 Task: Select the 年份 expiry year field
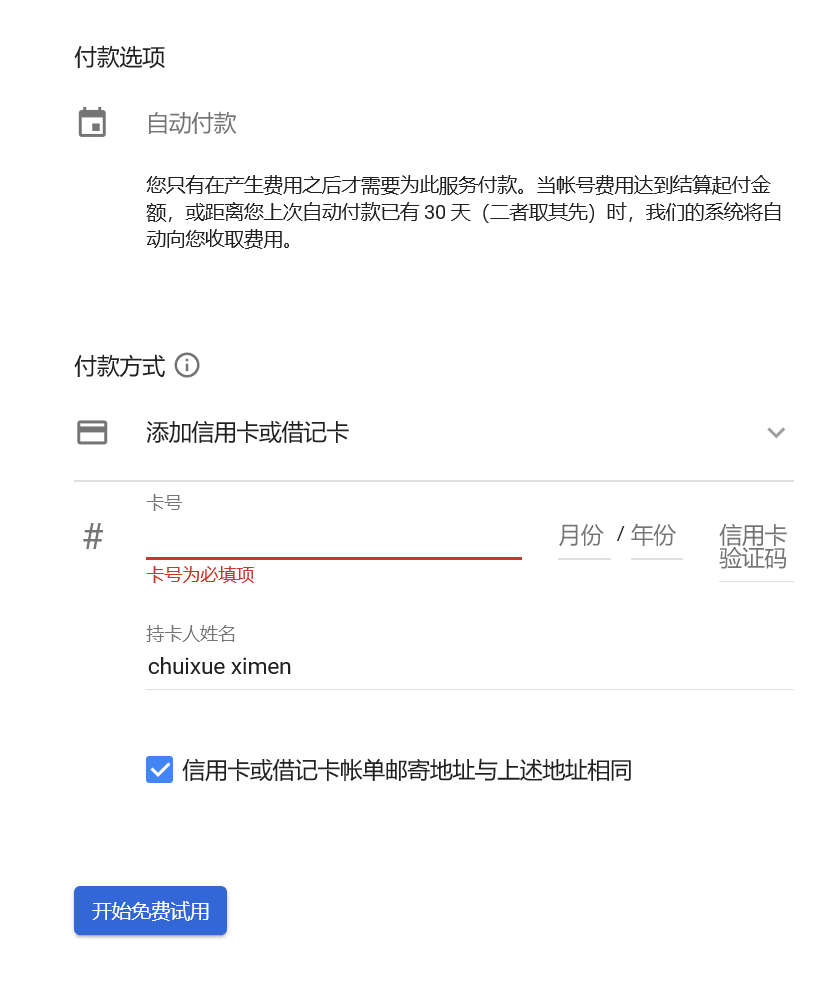tap(656, 536)
